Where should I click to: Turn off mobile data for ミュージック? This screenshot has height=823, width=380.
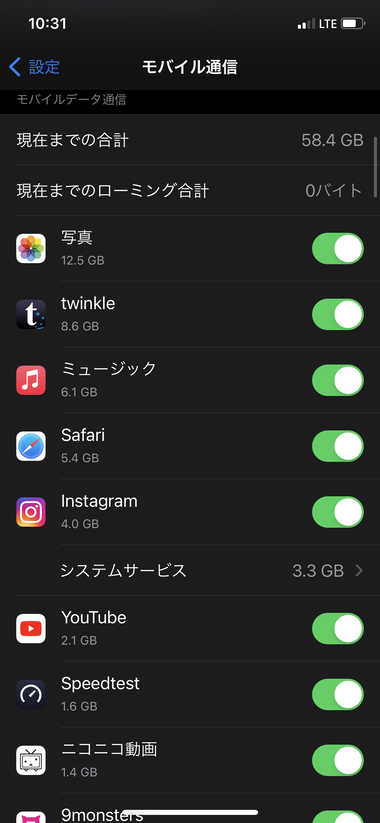[x=337, y=380]
